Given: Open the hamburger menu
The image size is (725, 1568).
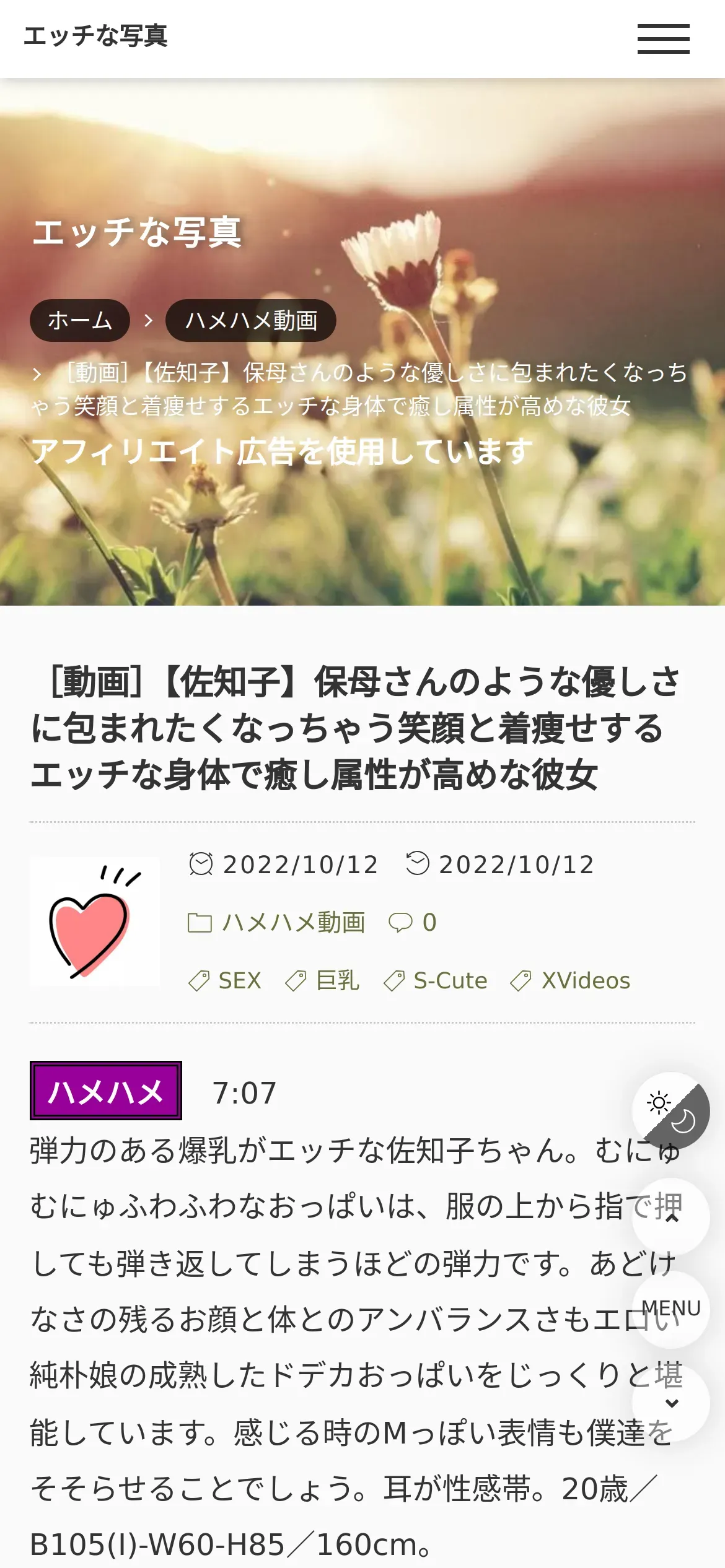Looking at the screenshot, I should point(663,39).
